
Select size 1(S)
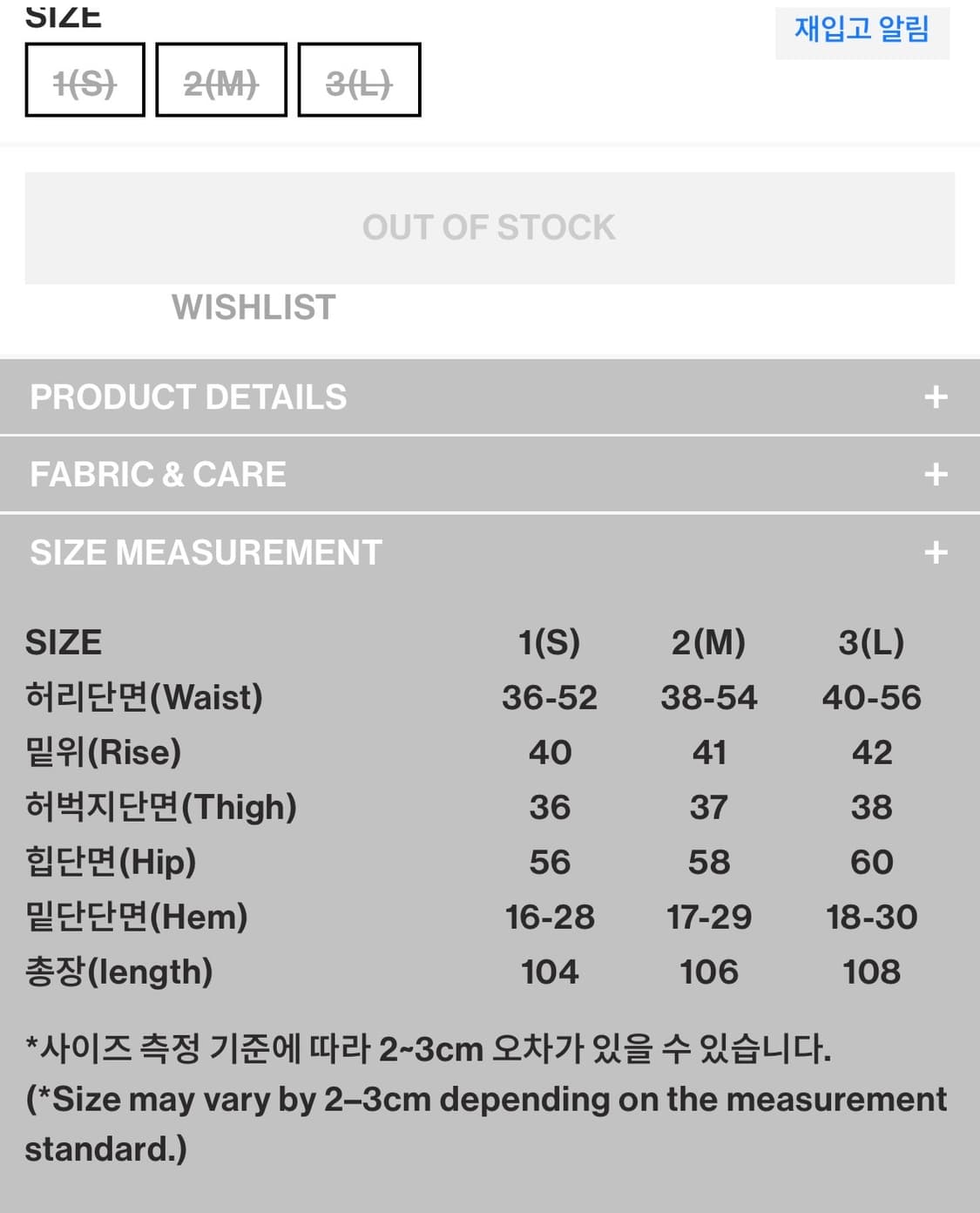pos(84,81)
